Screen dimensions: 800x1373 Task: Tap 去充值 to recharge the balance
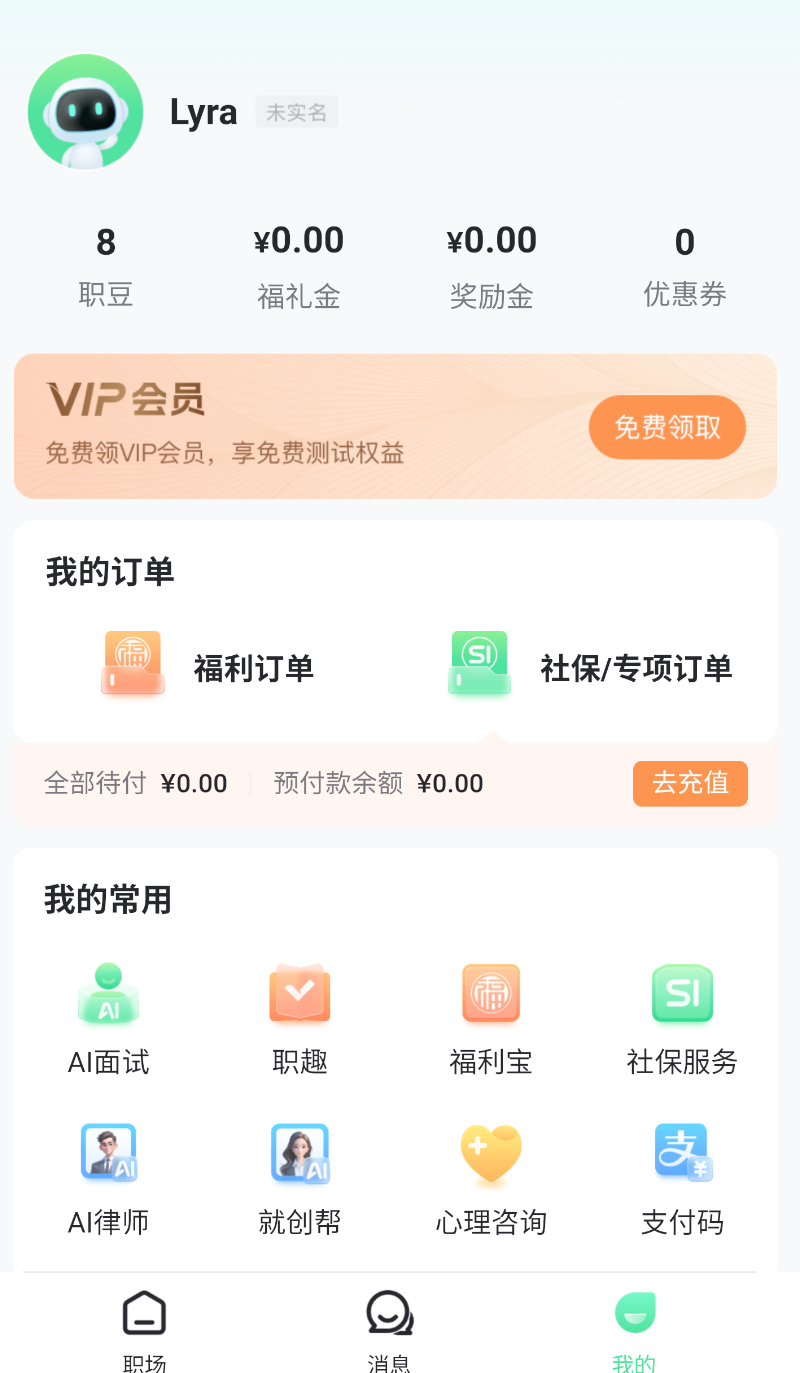pos(690,783)
